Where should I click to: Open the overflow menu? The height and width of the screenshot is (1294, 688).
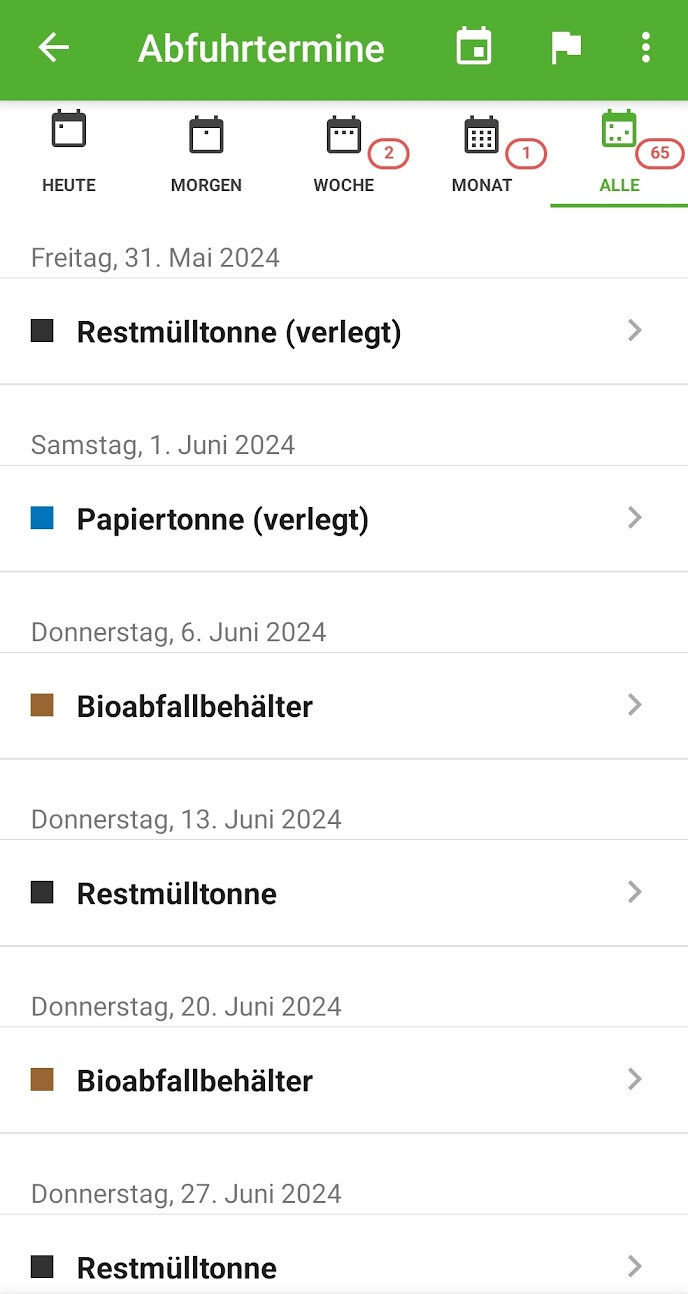(646, 48)
